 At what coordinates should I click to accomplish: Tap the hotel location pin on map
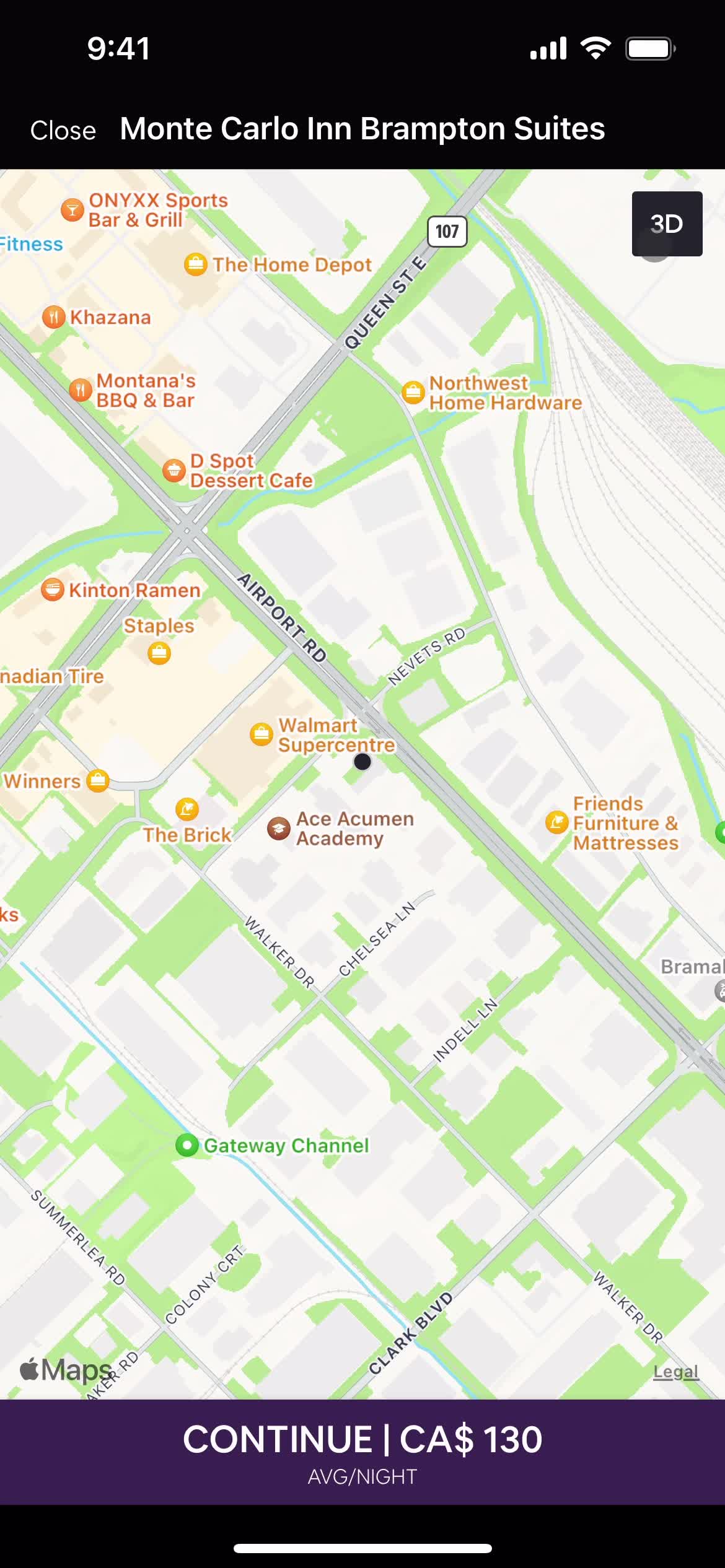362,762
